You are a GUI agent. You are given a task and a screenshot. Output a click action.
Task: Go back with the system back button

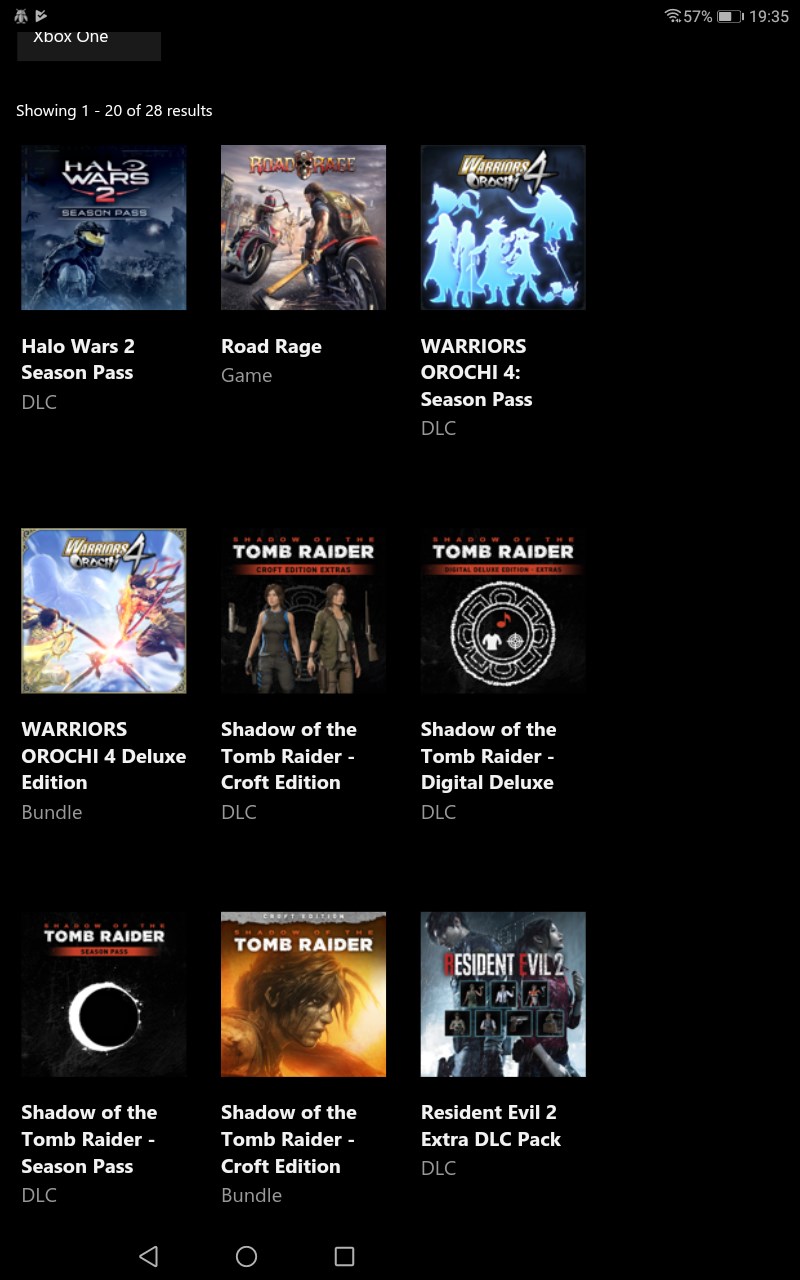148,1256
